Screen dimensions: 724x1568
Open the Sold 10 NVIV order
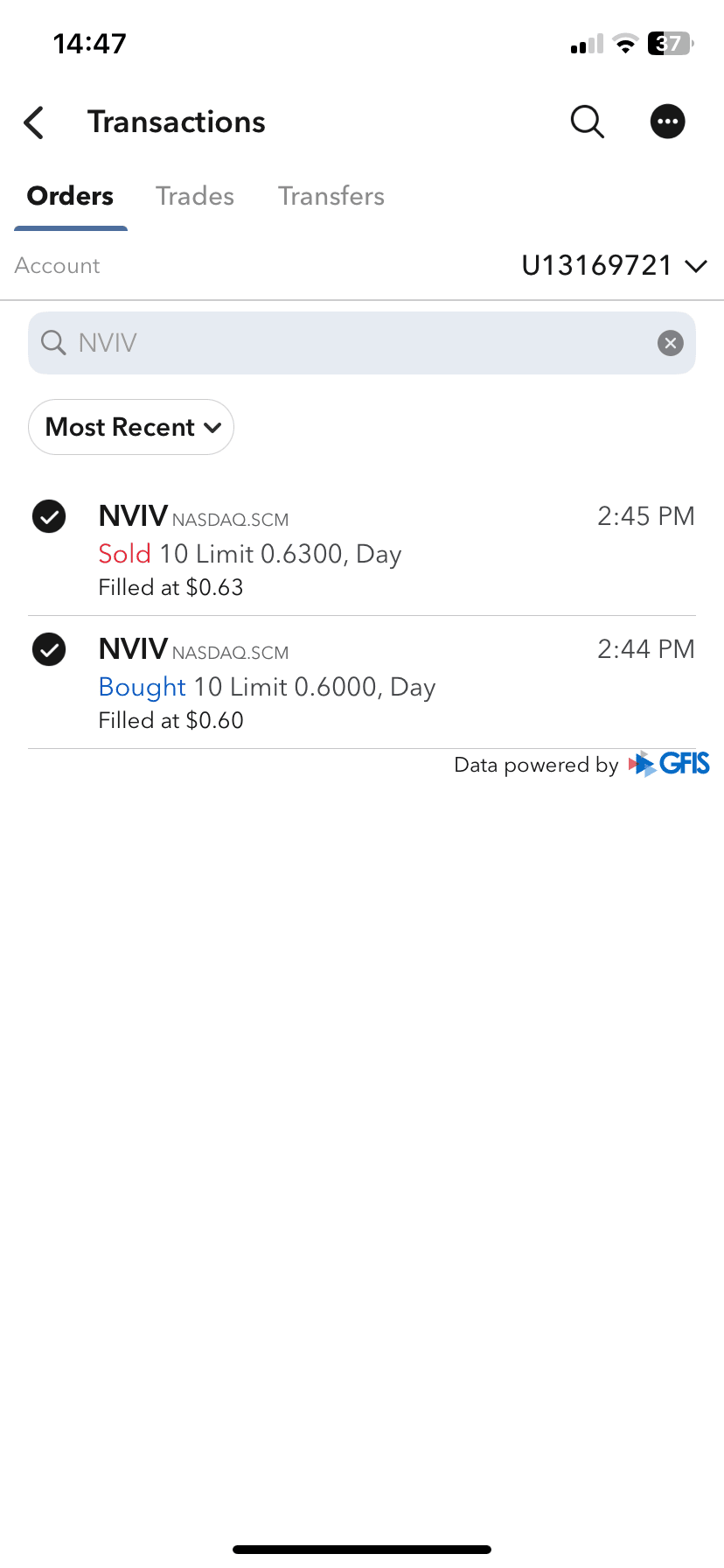coord(362,550)
